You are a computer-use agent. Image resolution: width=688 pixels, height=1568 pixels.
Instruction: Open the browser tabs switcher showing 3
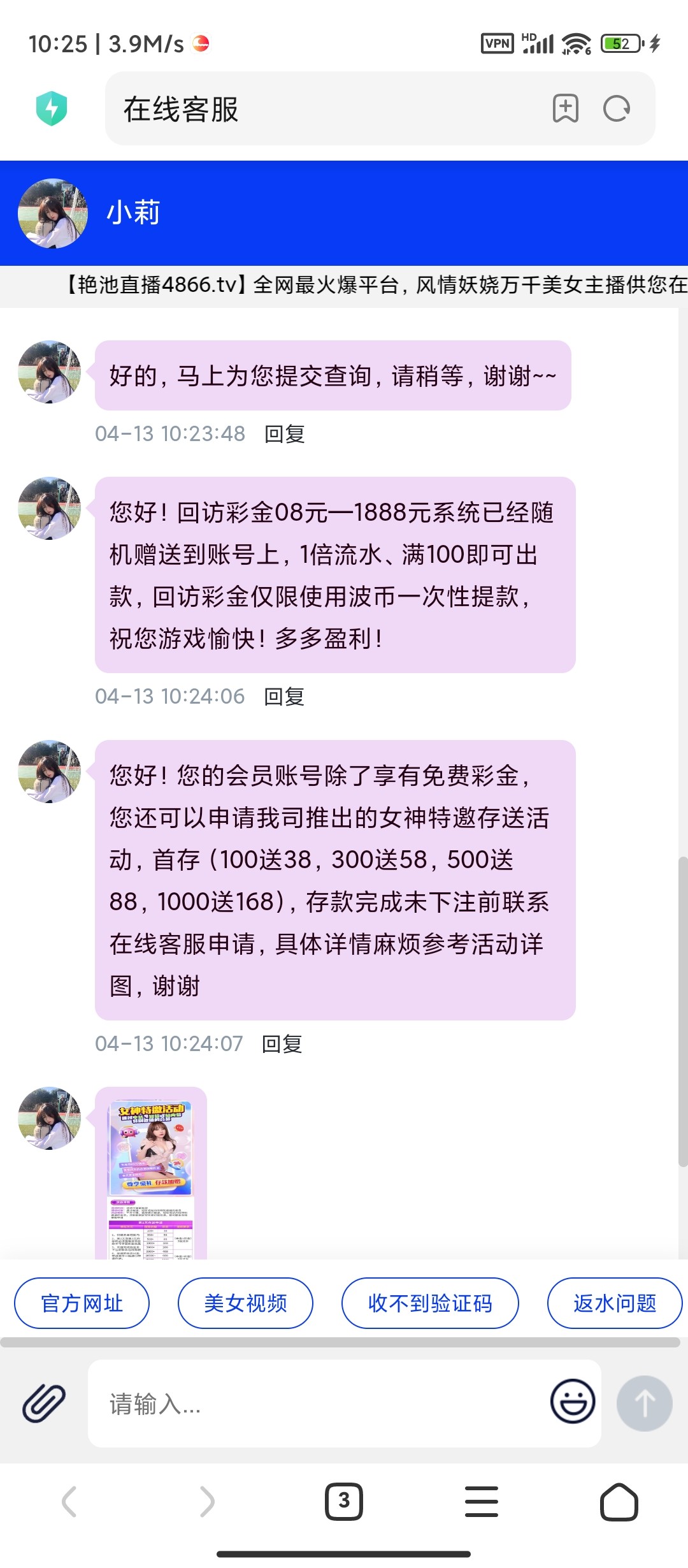[x=344, y=1501]
